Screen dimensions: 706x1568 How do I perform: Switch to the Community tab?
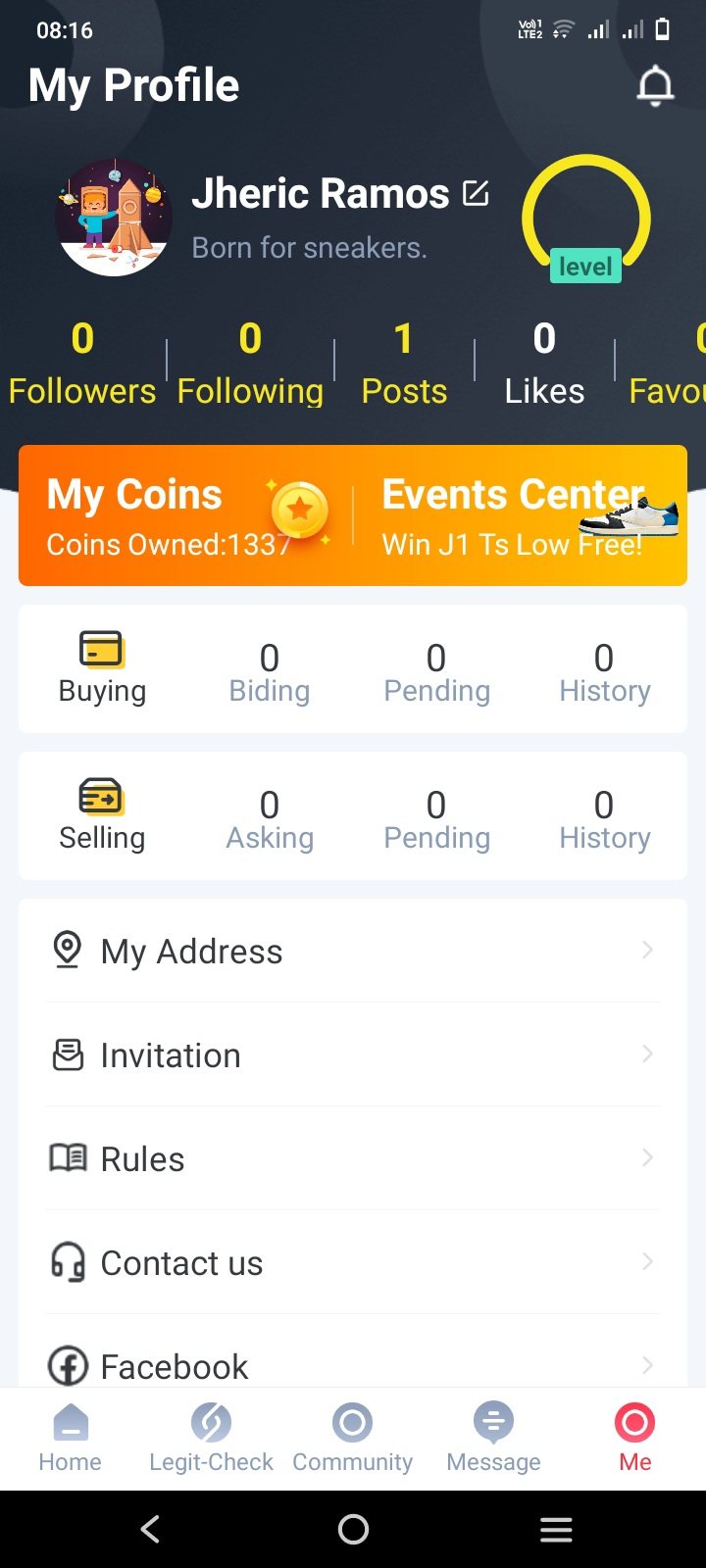[x=352, y=1438]
